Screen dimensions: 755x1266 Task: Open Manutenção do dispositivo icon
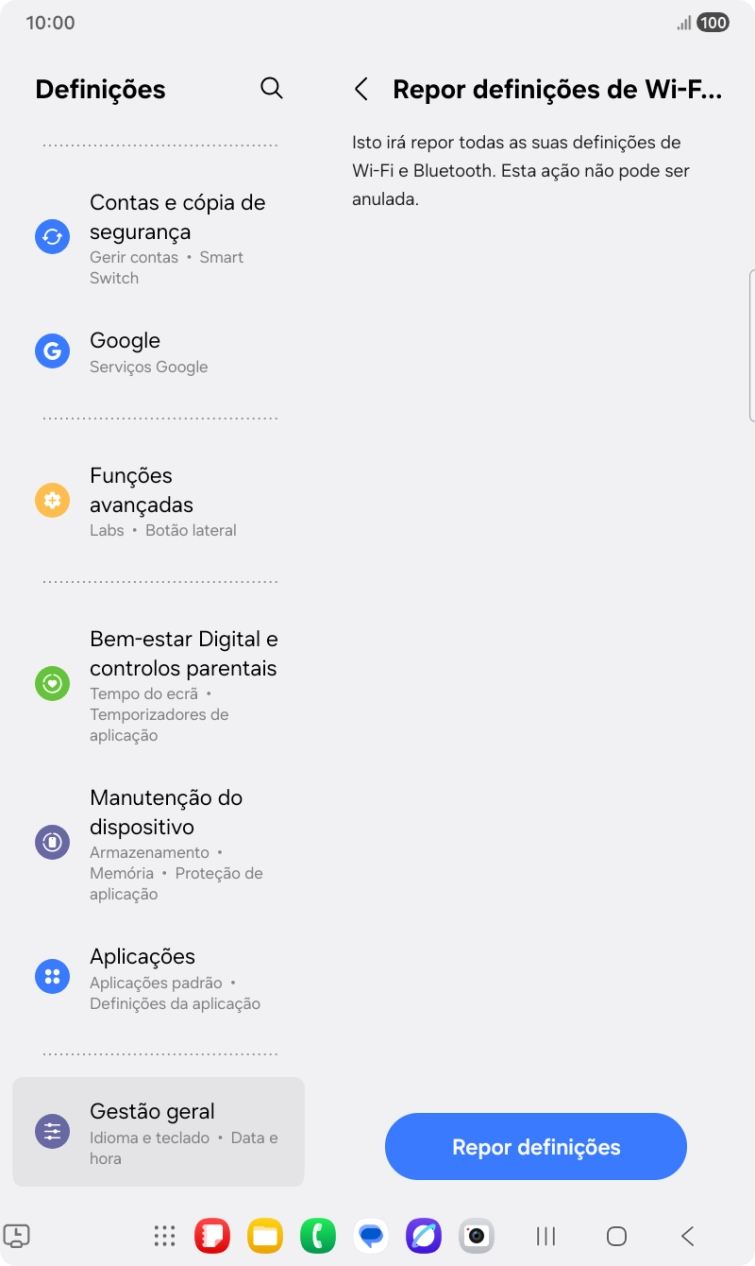click(x=51, y=841)
